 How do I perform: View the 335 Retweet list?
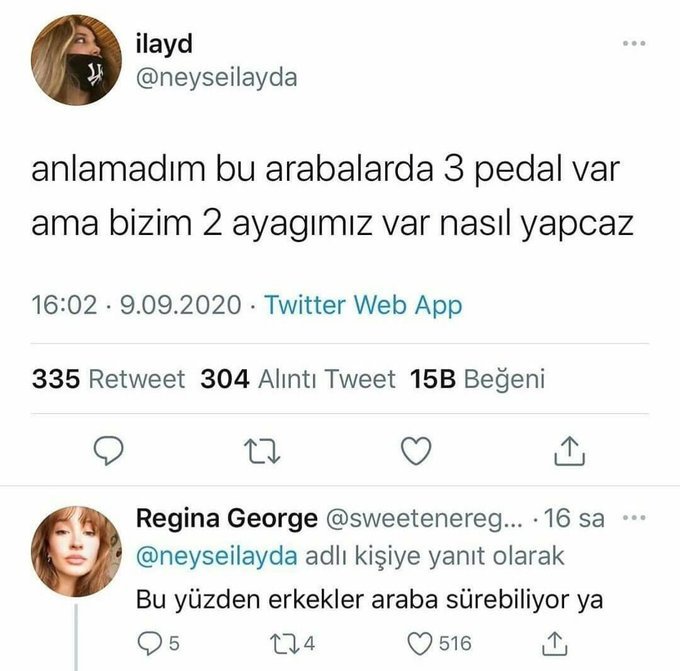coord(108,379)
